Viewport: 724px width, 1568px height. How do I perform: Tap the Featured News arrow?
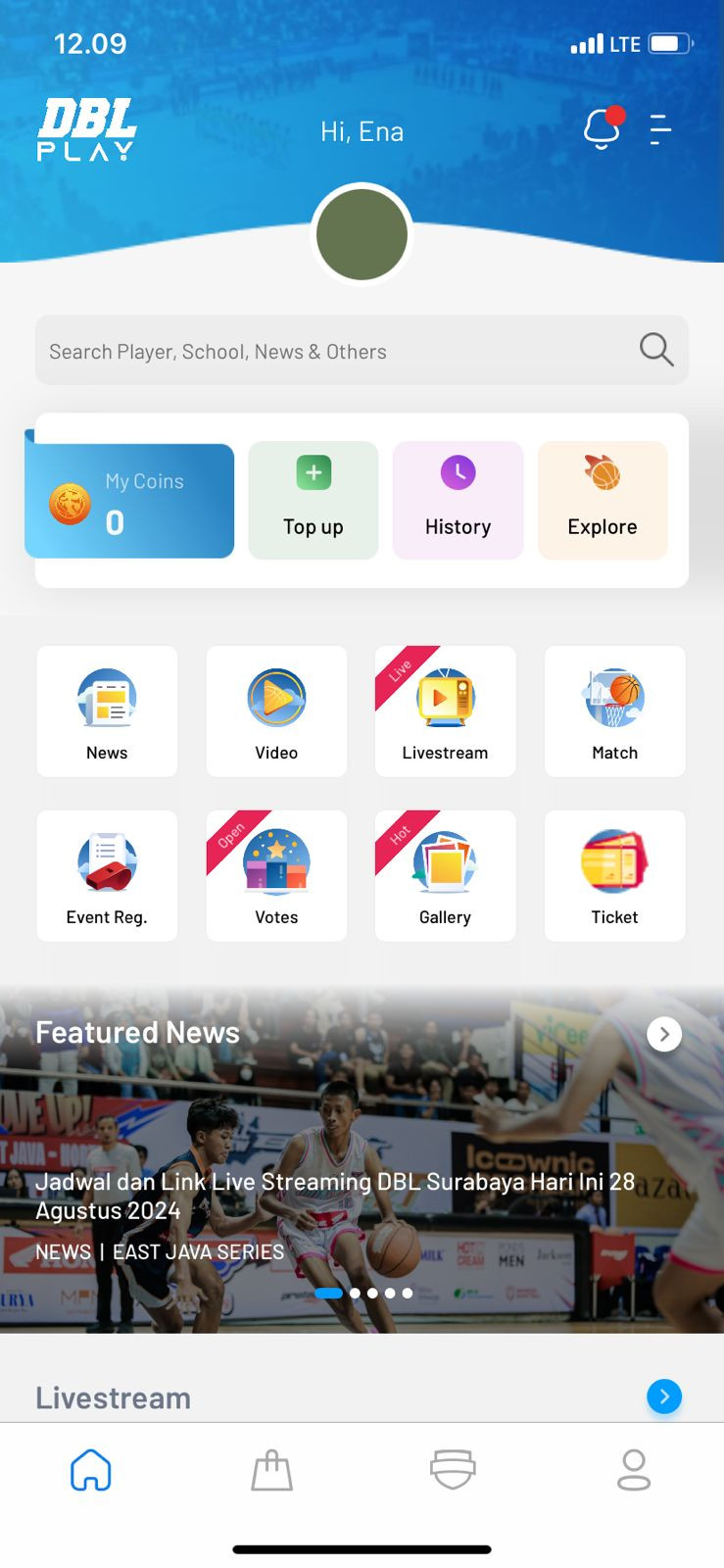(664, 1034)
